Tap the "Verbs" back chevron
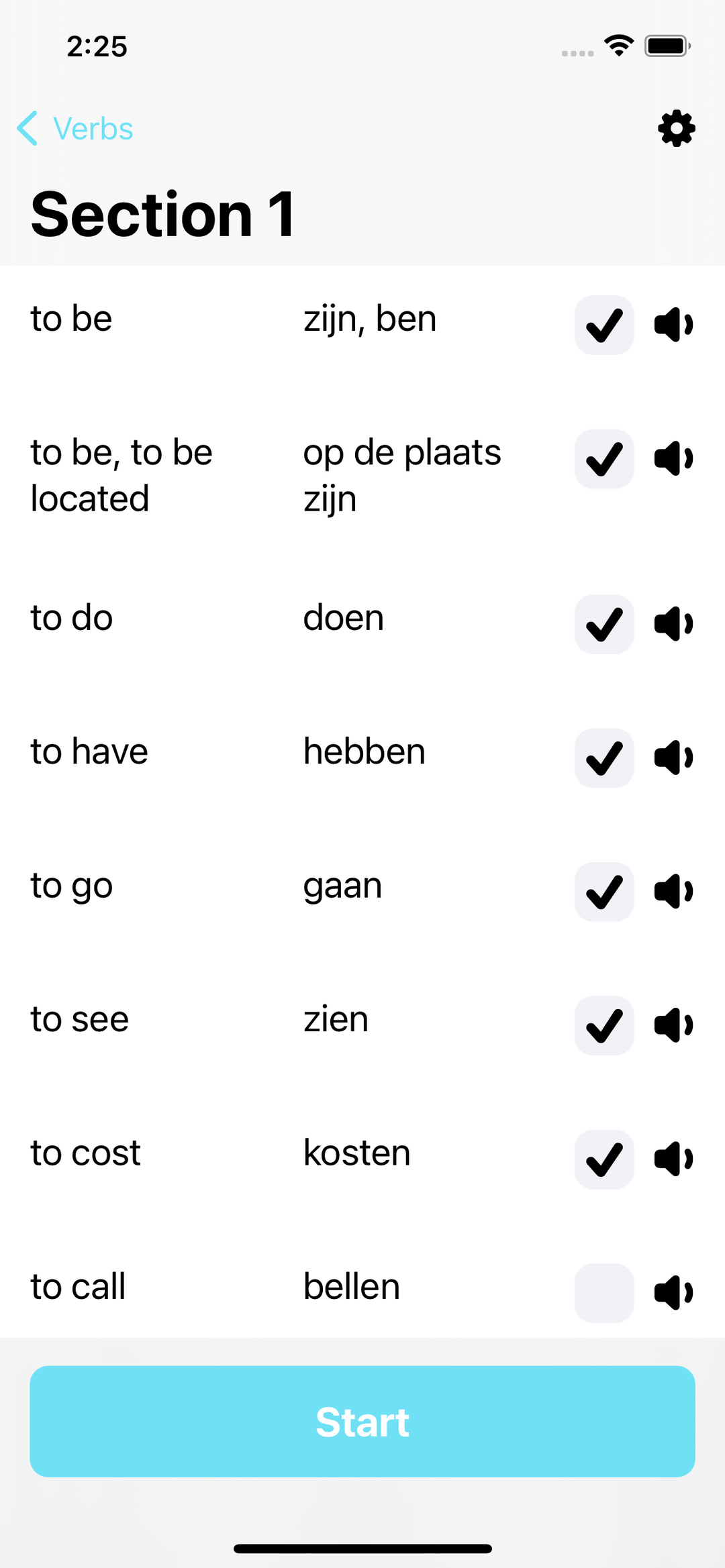This screenshot has width=725, height=1568. tap(27, 127)
